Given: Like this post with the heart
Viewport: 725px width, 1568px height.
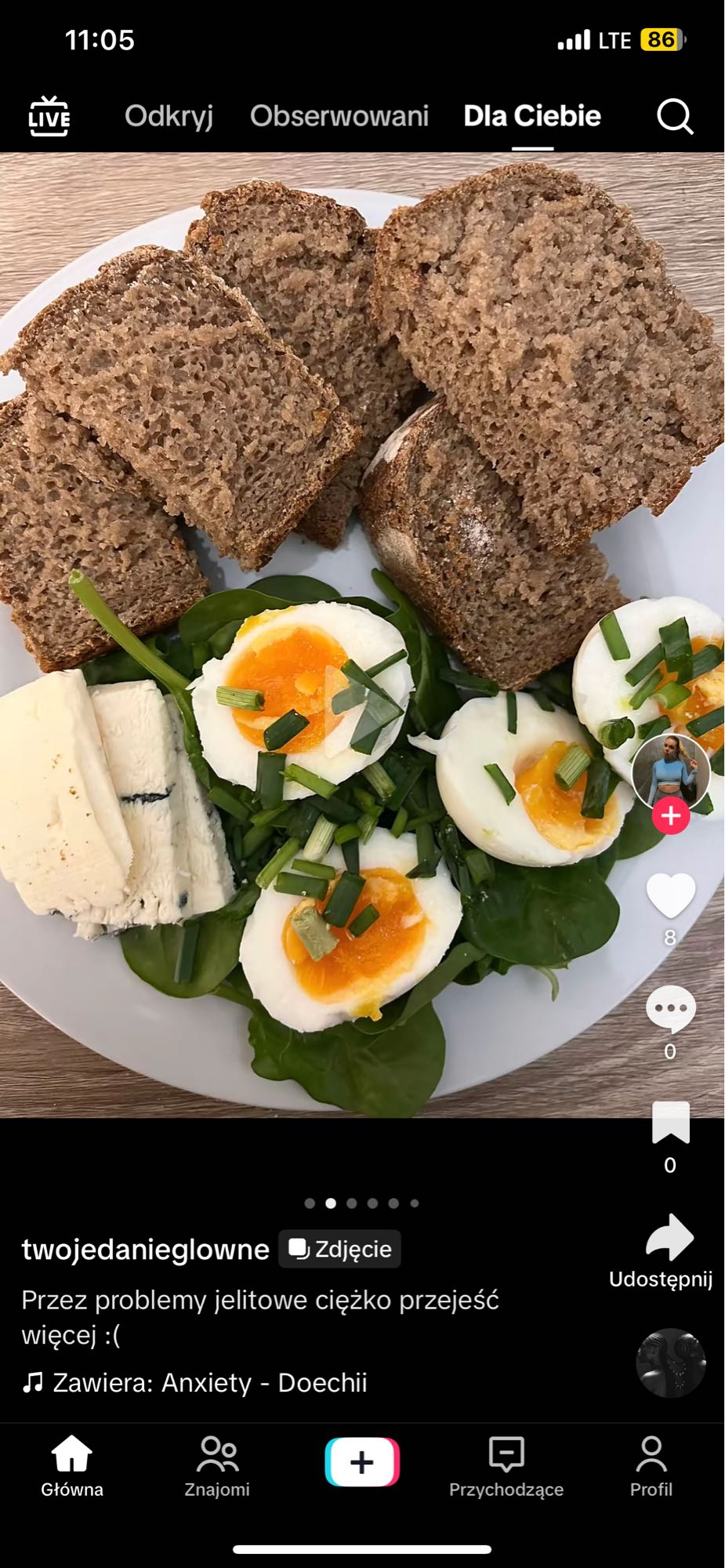Looking at the screenshot, I should [x=670, y=895].
